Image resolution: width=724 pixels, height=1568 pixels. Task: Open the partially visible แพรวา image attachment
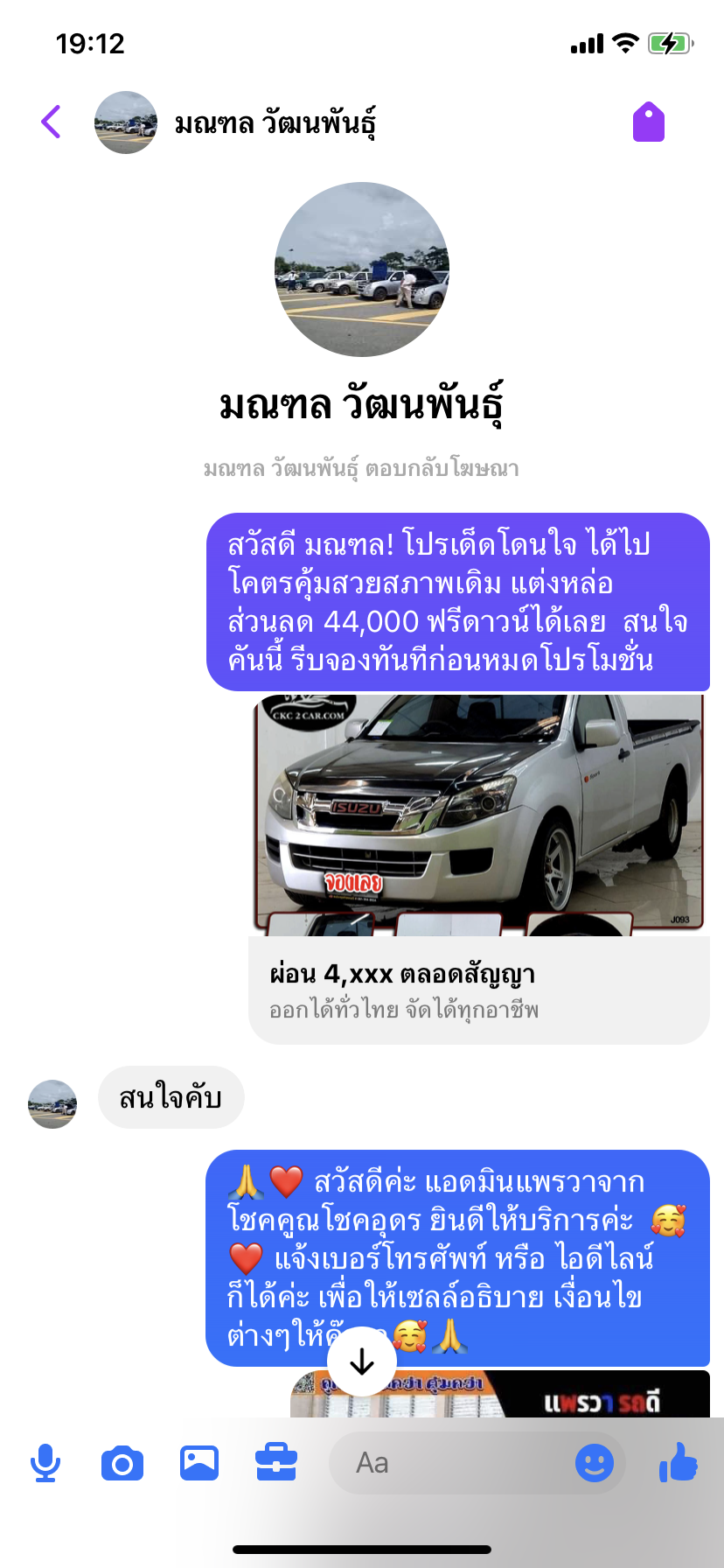[500, 1394]
